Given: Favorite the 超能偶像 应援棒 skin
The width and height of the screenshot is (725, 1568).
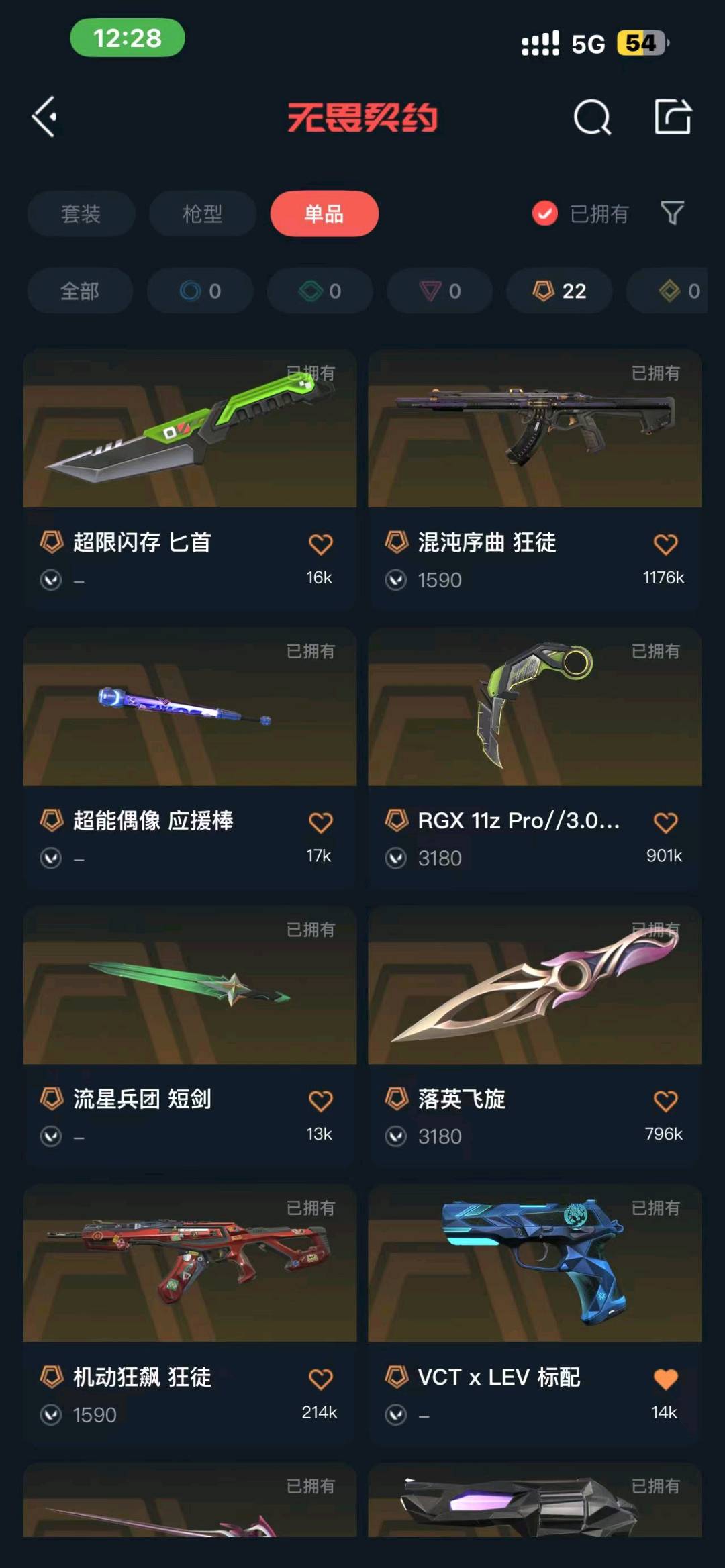Looking at the screenshot, I should pyautogui.click(x=320, y=822).
